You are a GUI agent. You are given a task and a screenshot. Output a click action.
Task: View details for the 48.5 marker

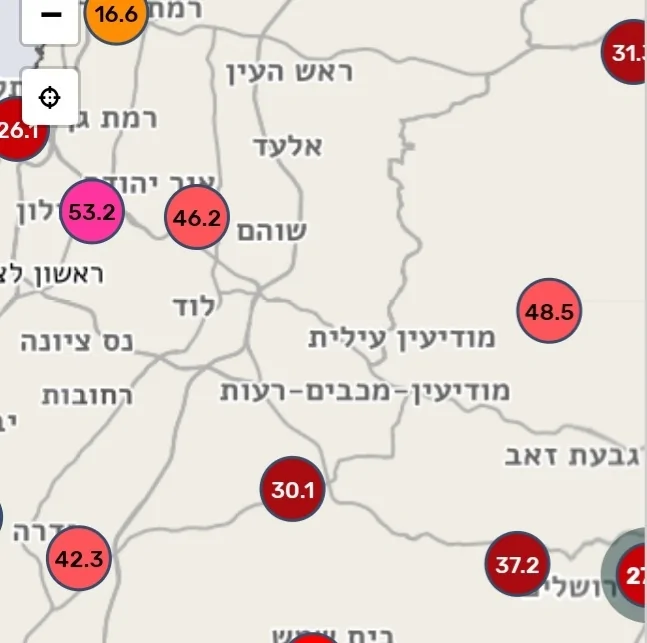point(549,311)
